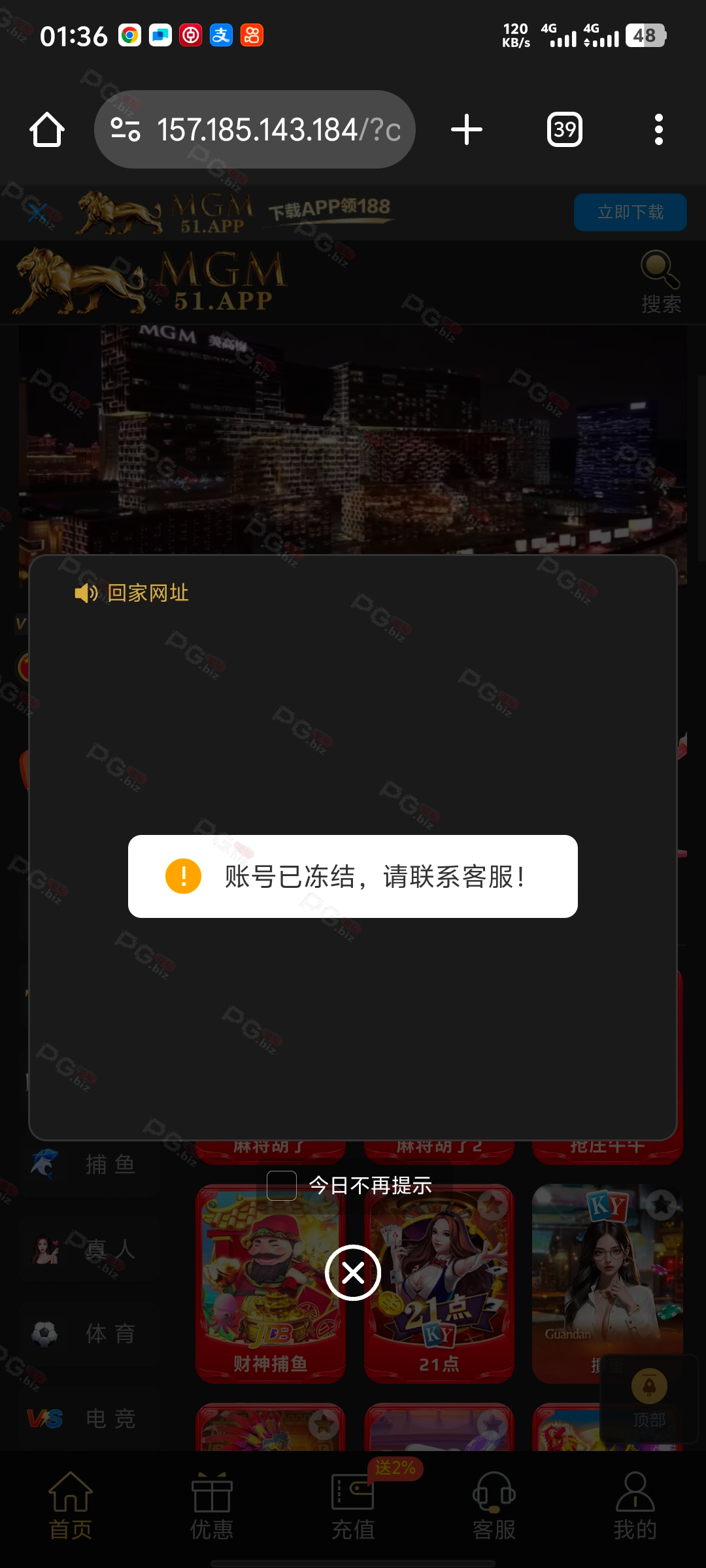
Task: Open the browser overflow menu
Action: point(659,129)
